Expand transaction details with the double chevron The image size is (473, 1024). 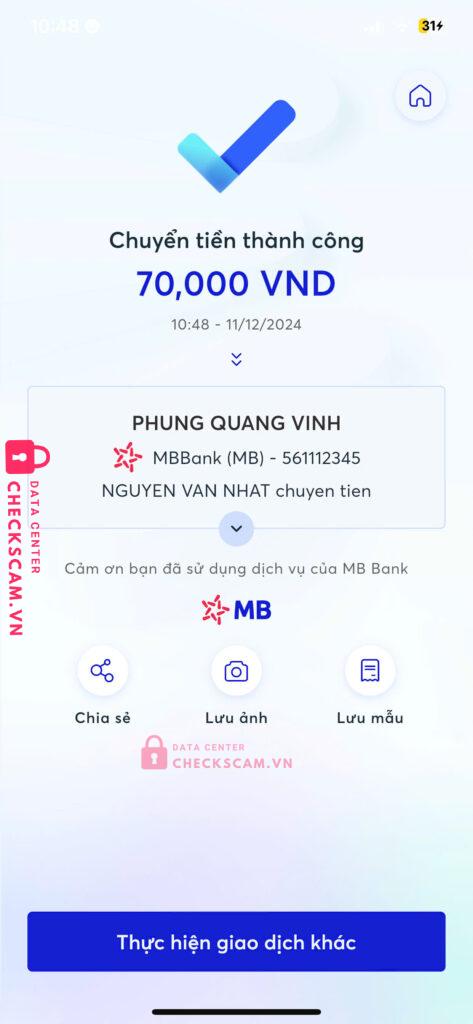pos(236,359)
